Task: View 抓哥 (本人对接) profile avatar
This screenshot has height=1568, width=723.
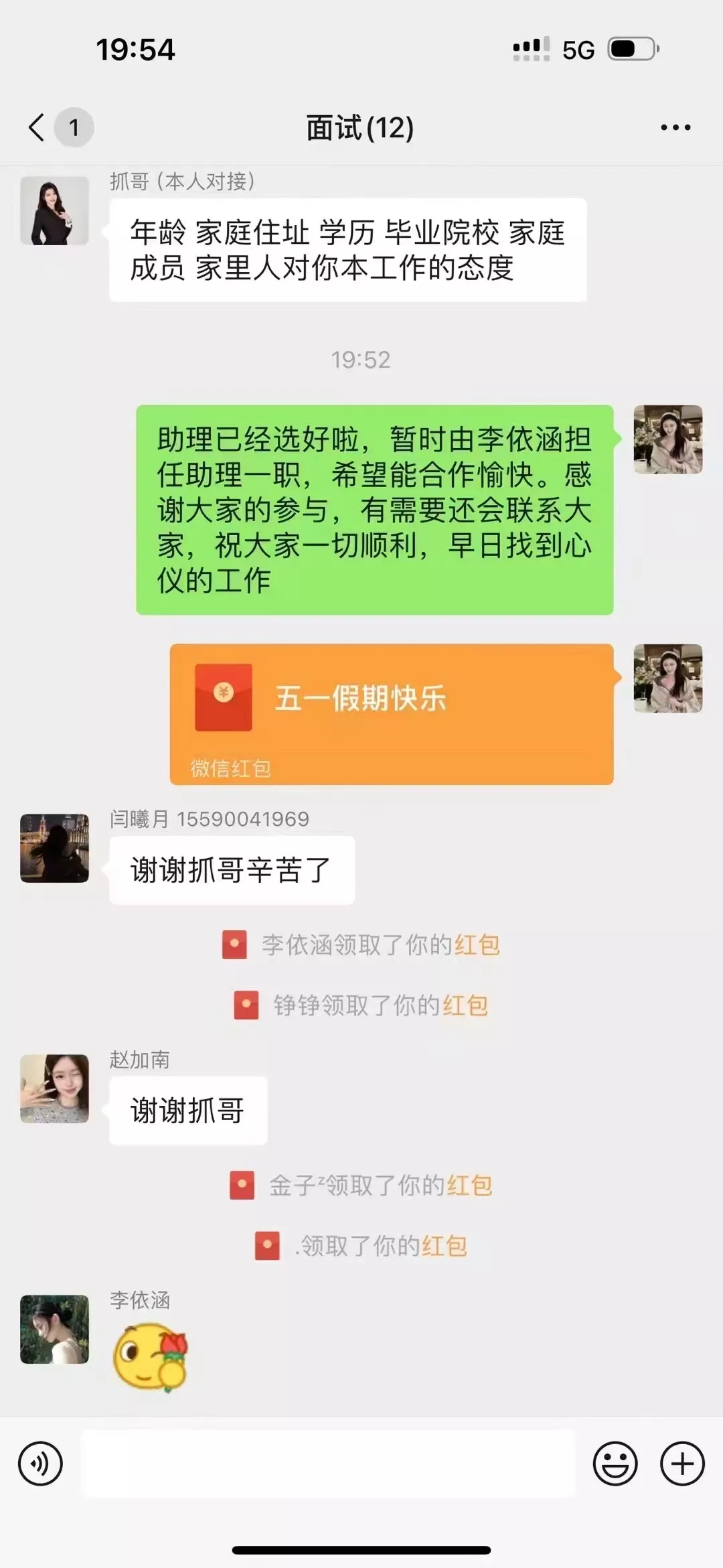Action: (x=55, y=211)
